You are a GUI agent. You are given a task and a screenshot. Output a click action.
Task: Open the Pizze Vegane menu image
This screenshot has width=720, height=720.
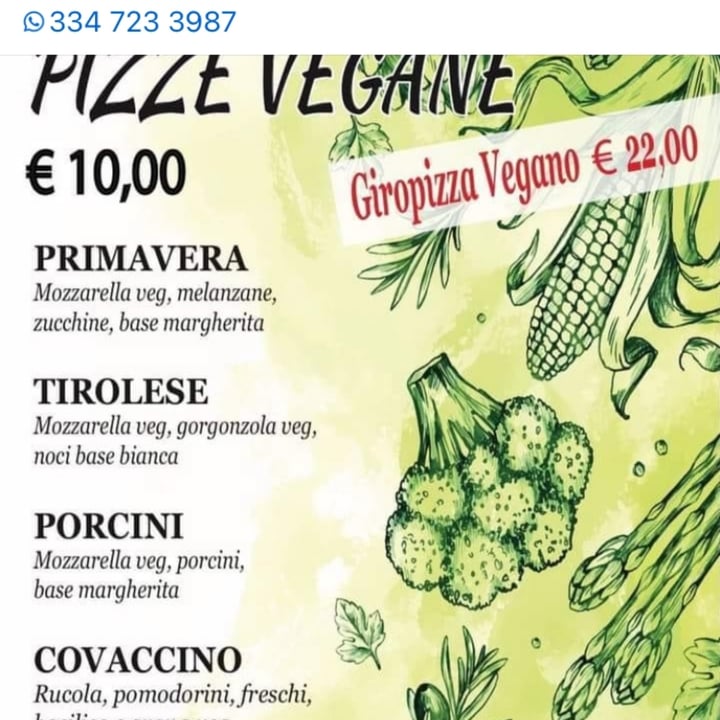pos(360,390)
